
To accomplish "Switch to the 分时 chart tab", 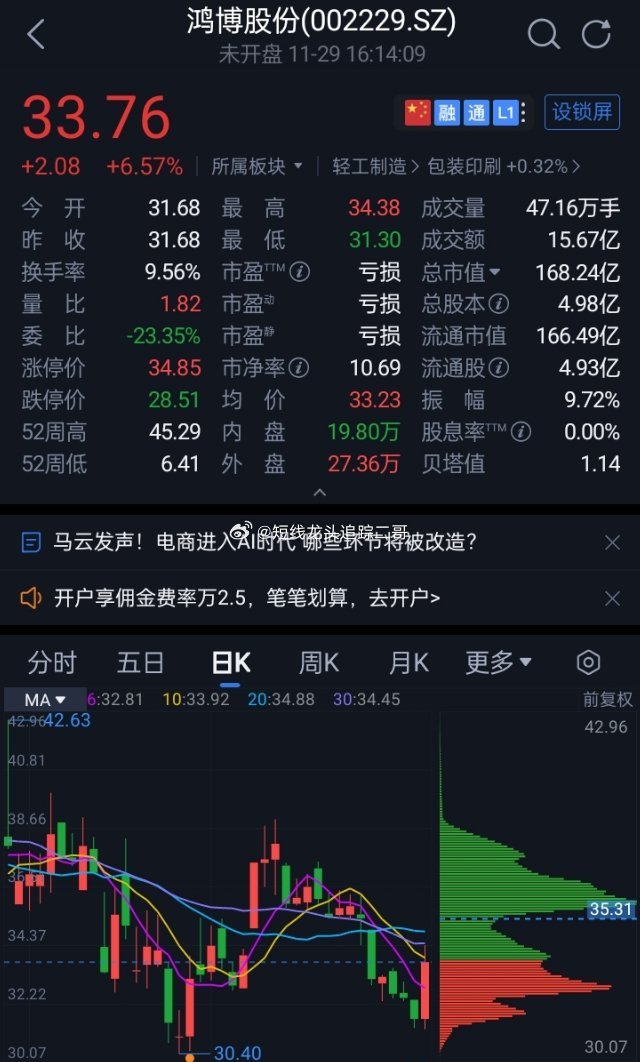I will point(51,662).
